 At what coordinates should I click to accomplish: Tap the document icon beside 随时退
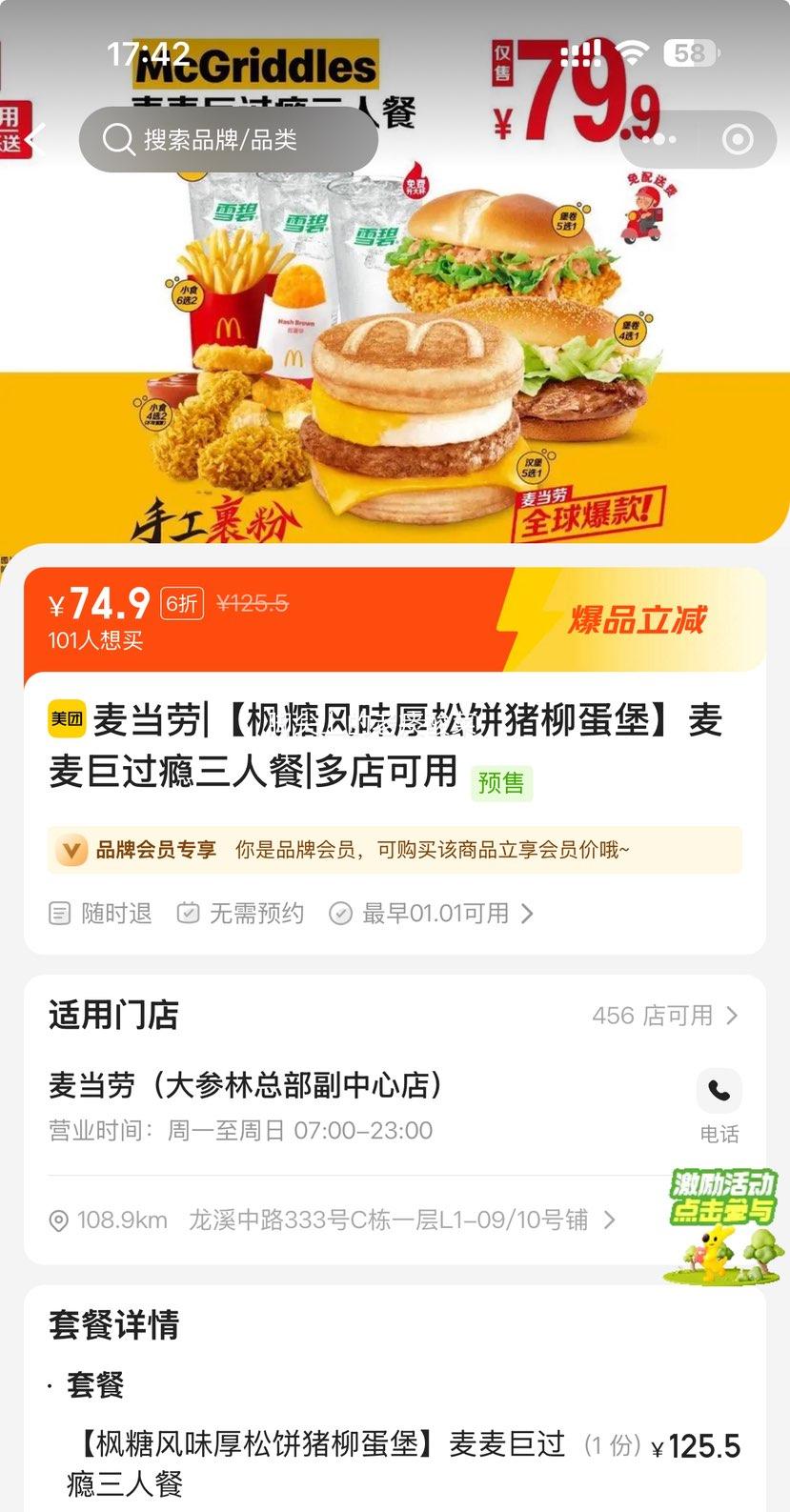pos(60,913)
